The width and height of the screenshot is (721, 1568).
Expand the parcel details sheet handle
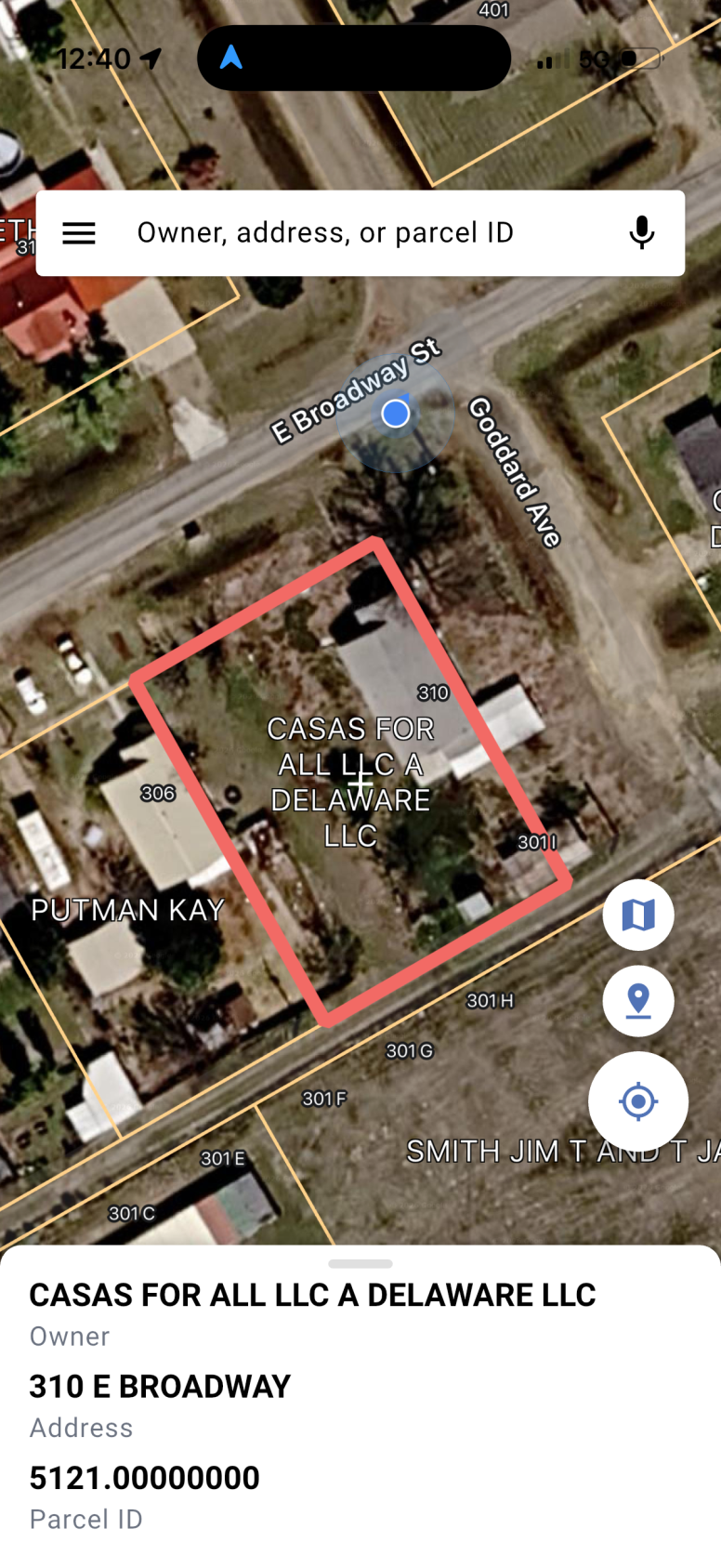coord(360,1264)
